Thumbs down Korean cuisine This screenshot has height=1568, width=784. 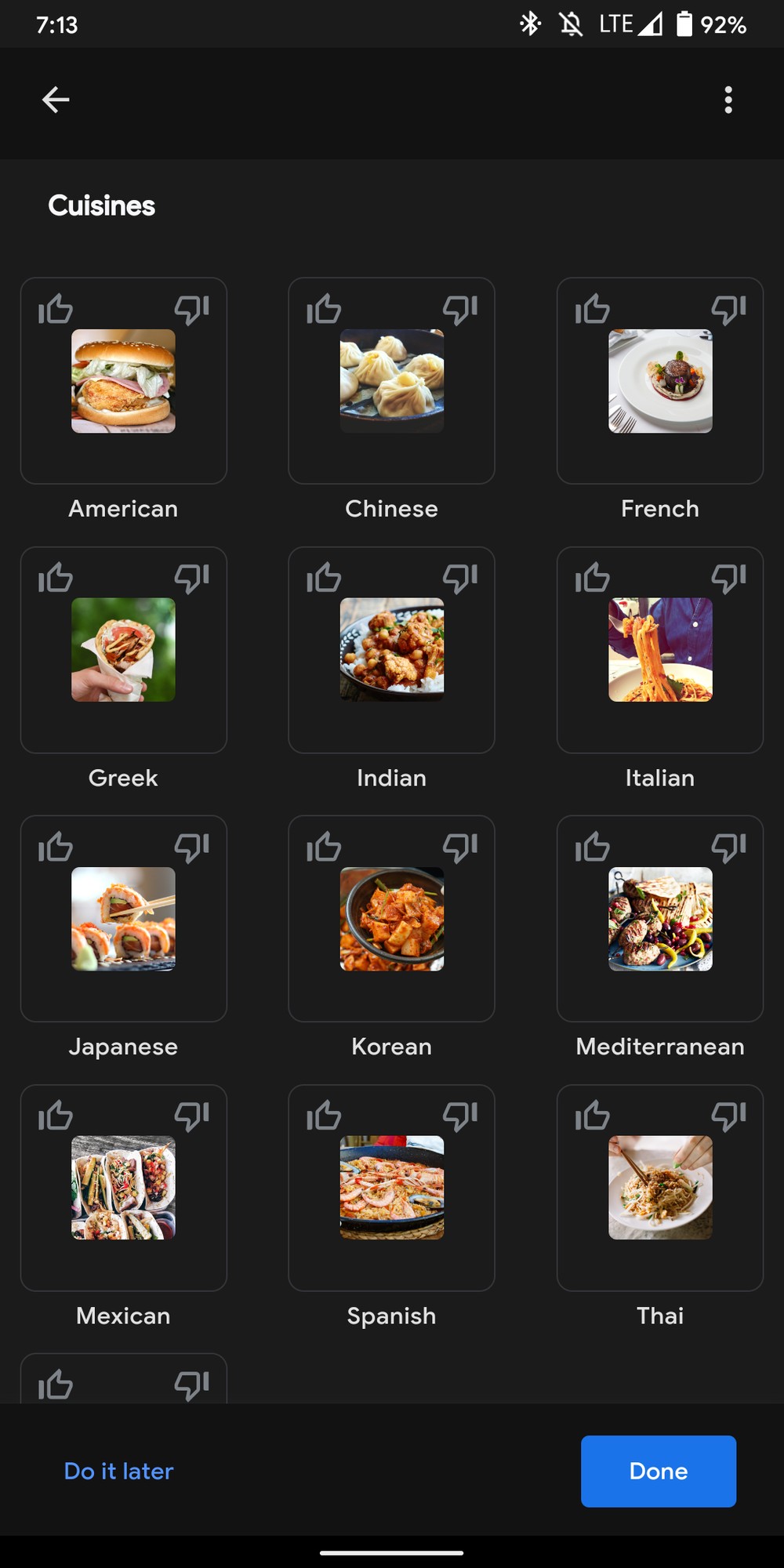[x=460, y=847]
